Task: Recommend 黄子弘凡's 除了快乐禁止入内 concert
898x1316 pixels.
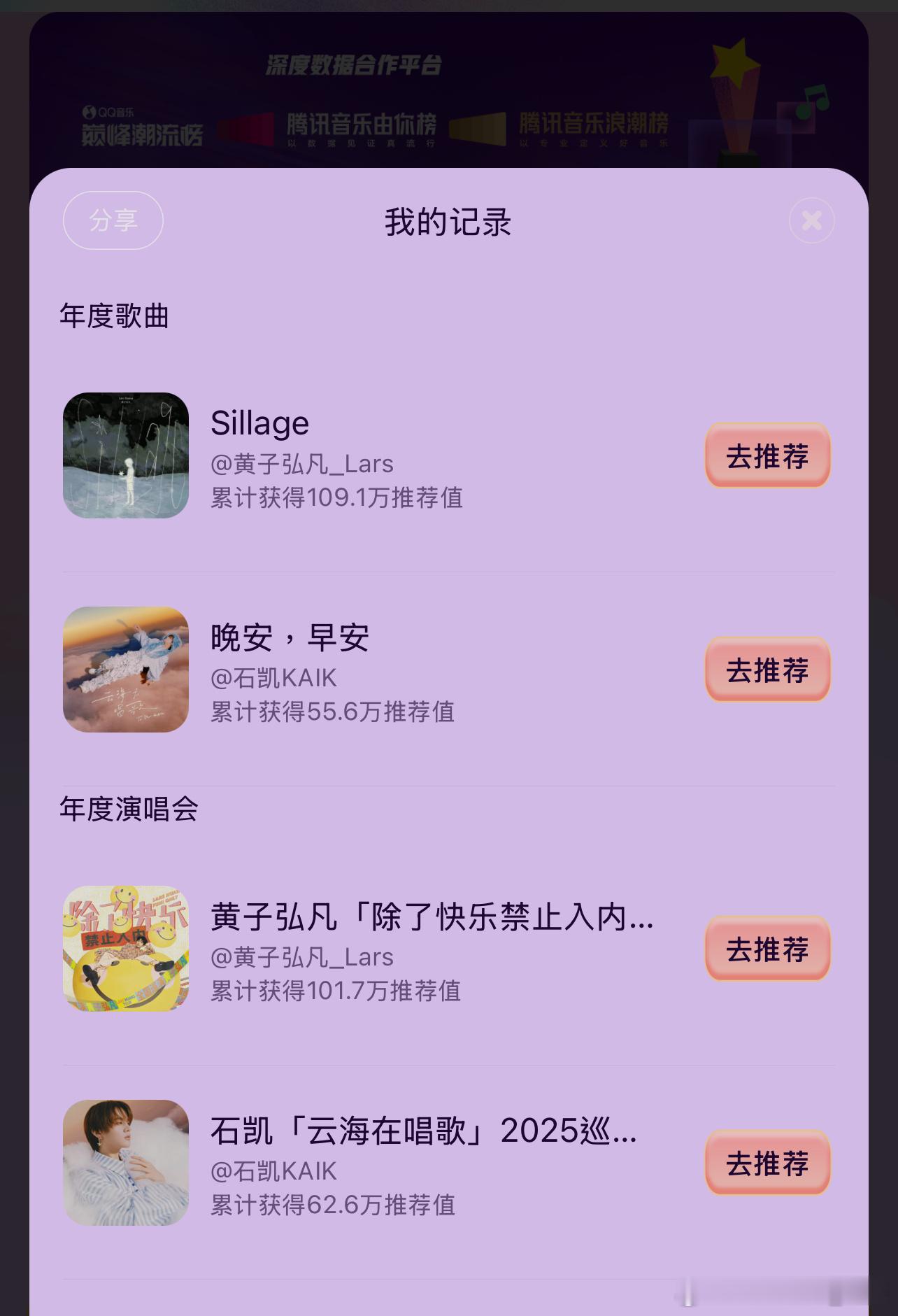Action: tap(767, 949)
